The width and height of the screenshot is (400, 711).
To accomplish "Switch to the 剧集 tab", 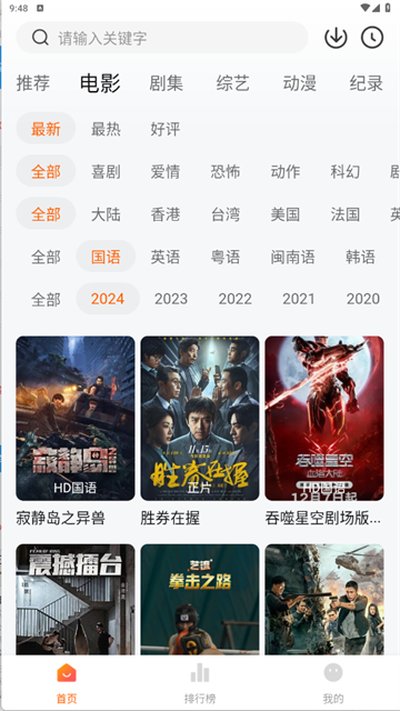I will coord(166,83).
